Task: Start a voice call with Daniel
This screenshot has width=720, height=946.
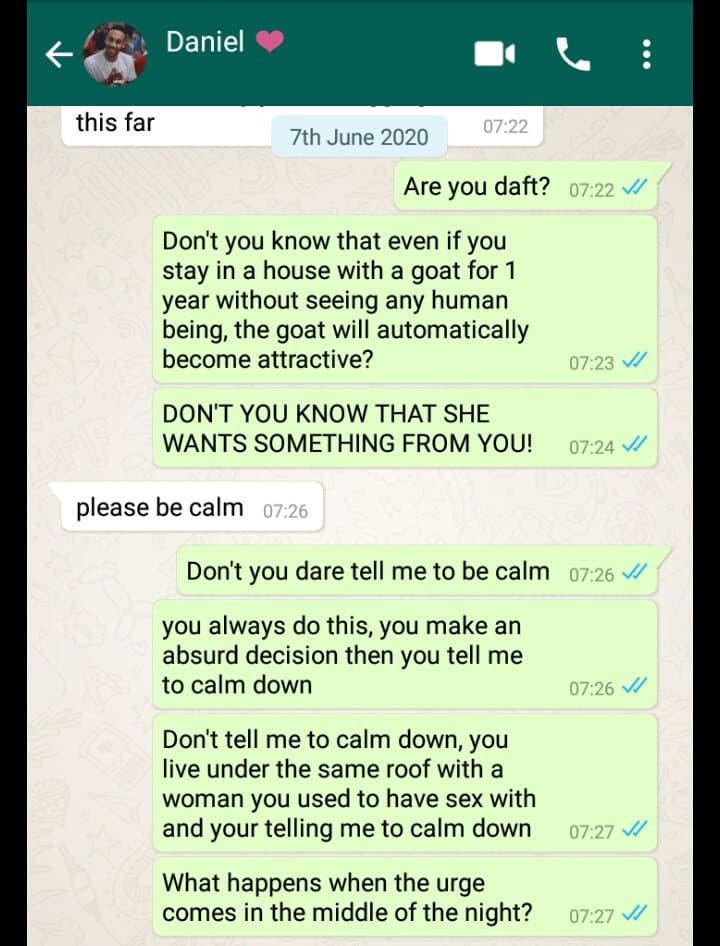Action: (x=573, y=54)
